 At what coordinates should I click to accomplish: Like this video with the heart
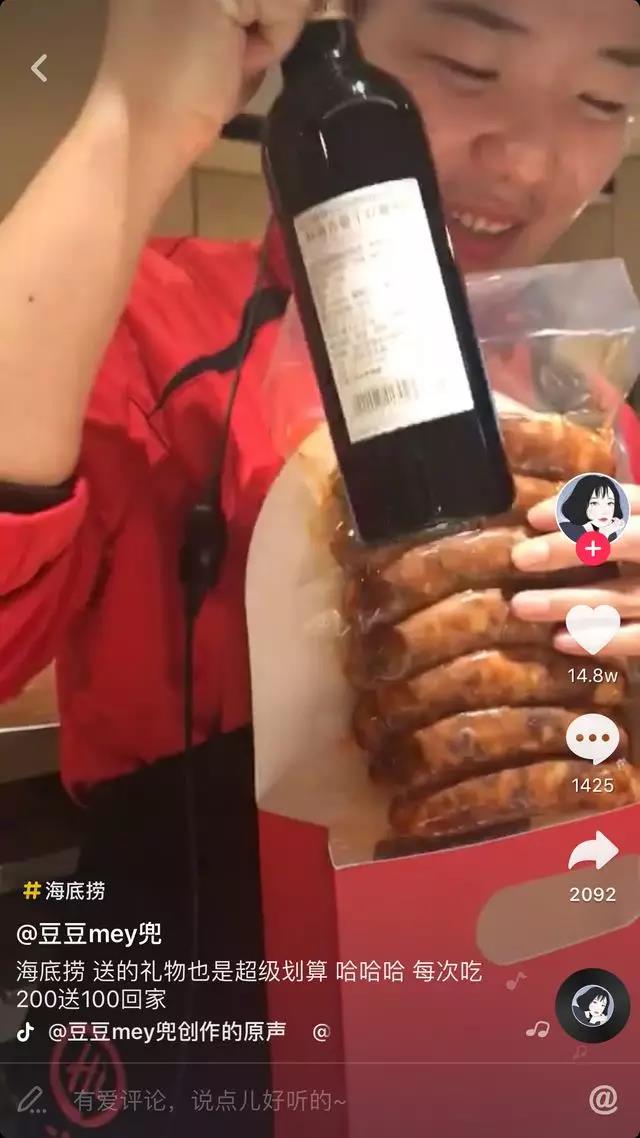[592, 630]
